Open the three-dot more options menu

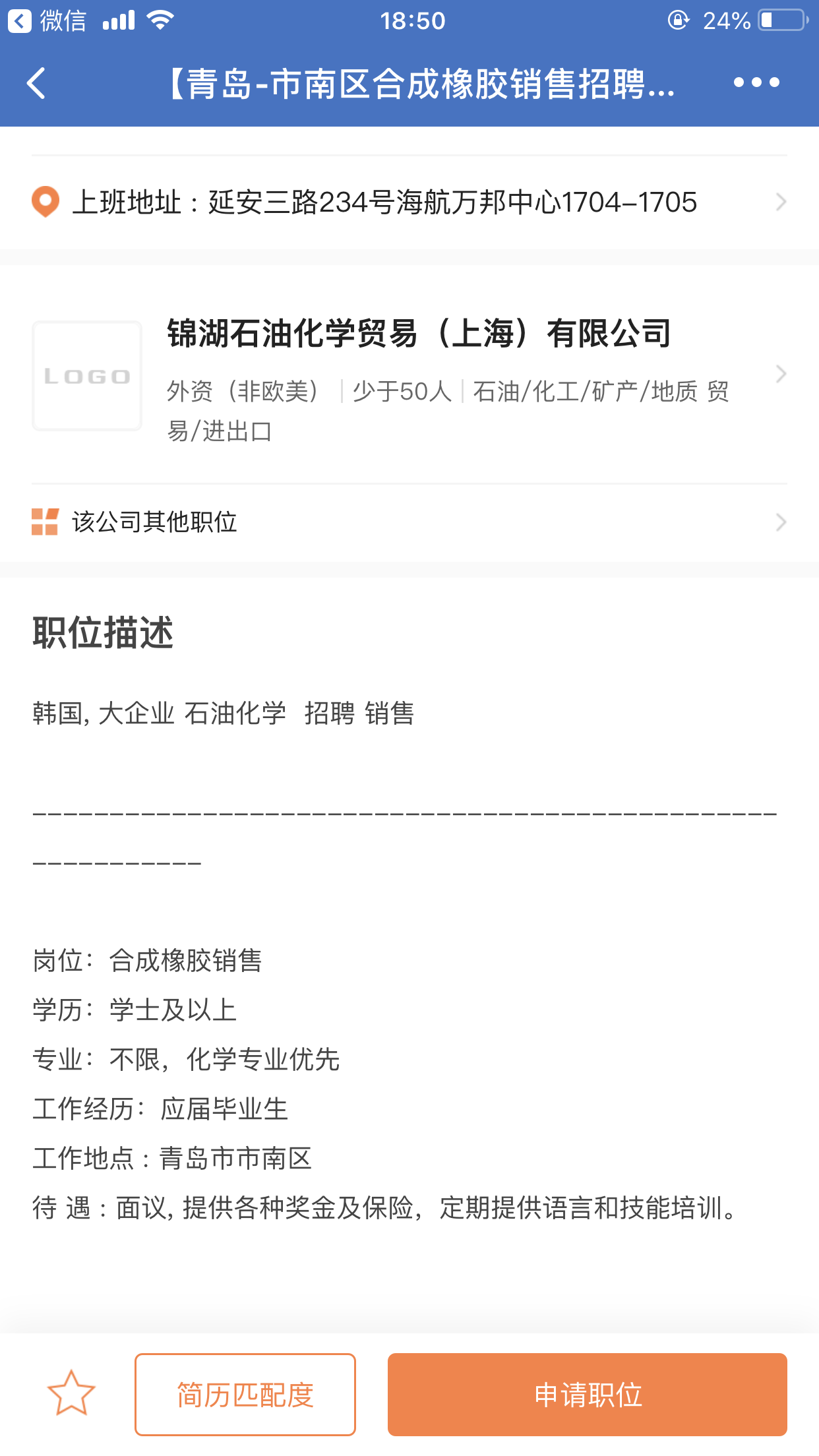[756, 83]
